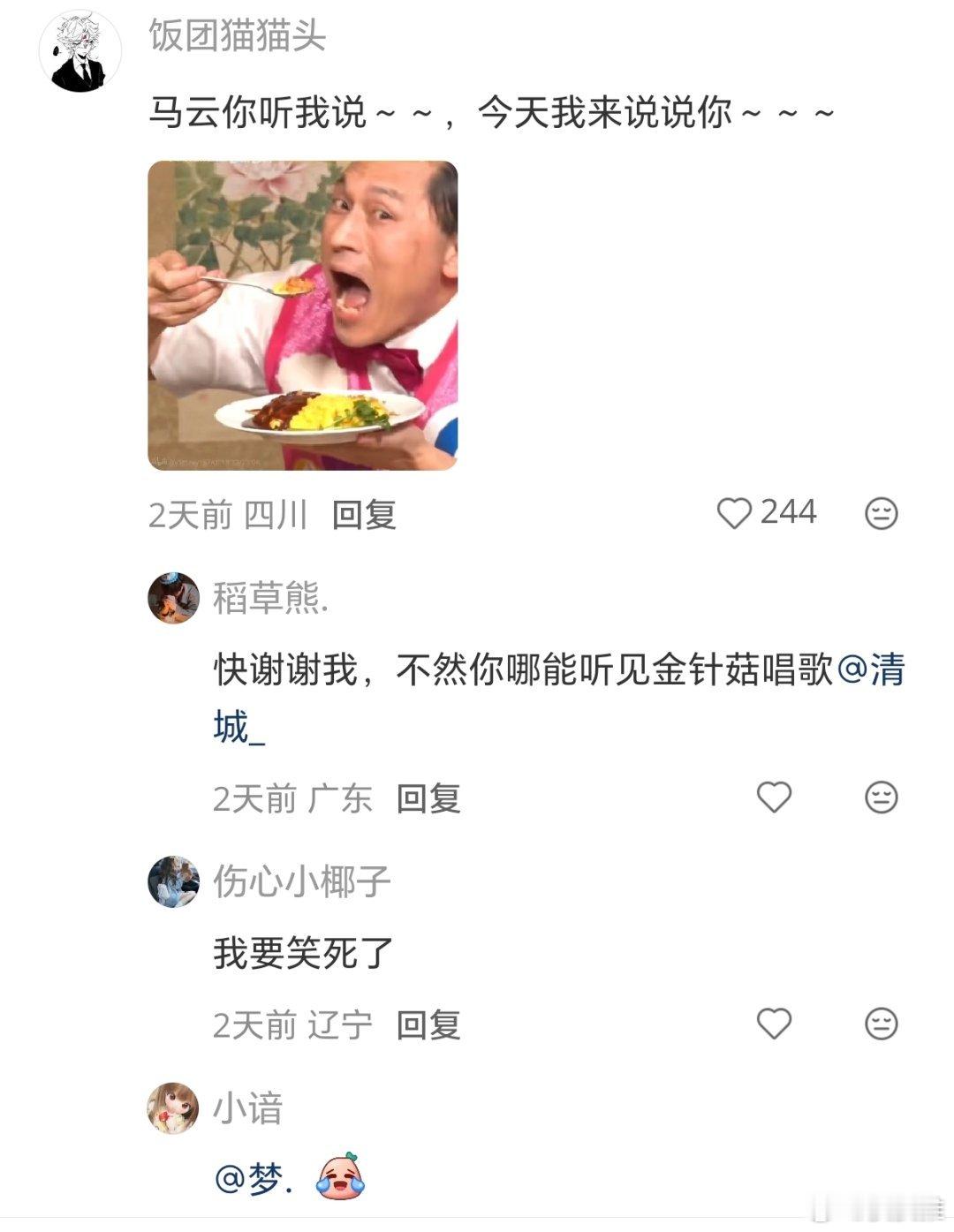Open emoji panel on 饭团猫猫头's comment
954x1232 pixels.
click(881, 510)
